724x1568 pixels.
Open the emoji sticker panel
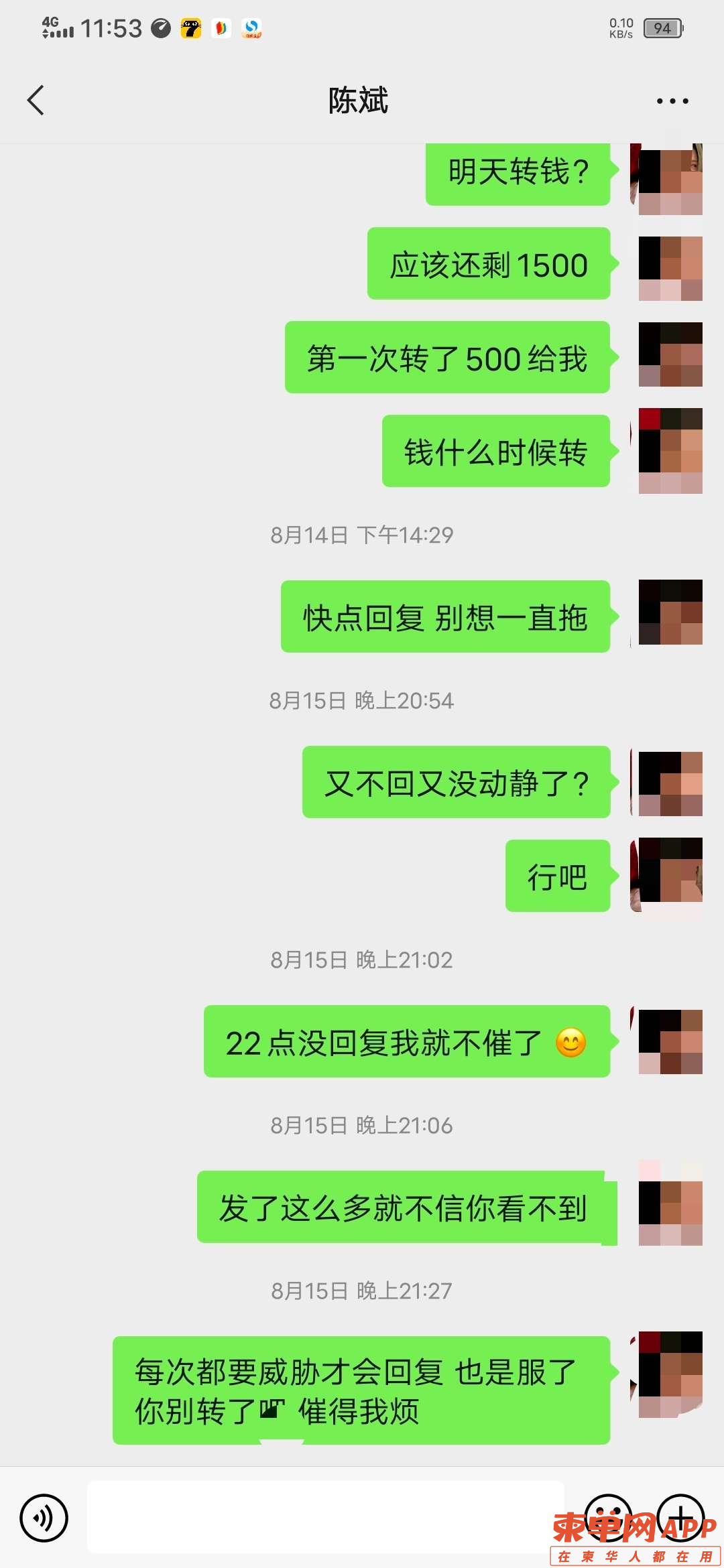click(608, 1516)
